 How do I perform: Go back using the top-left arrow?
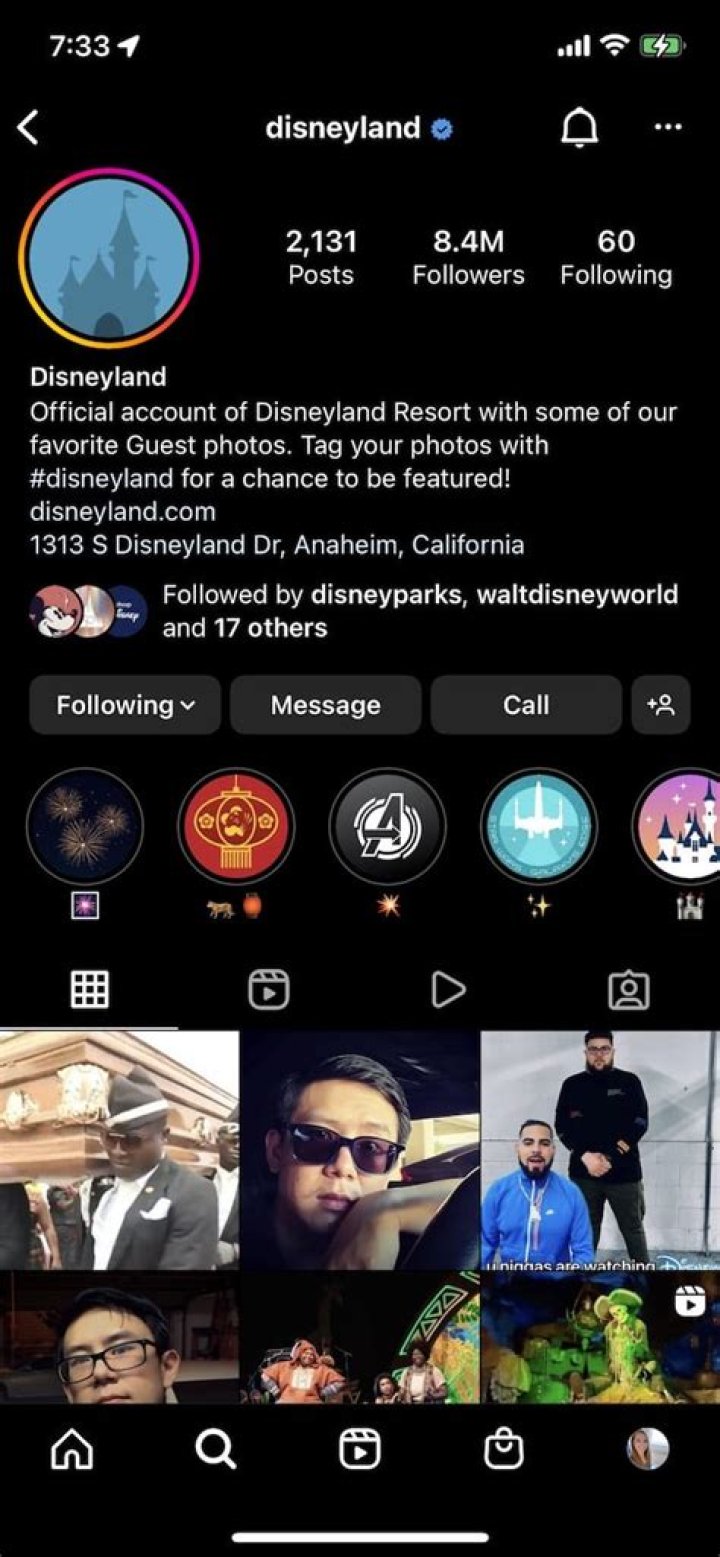(x=29, y=128)
